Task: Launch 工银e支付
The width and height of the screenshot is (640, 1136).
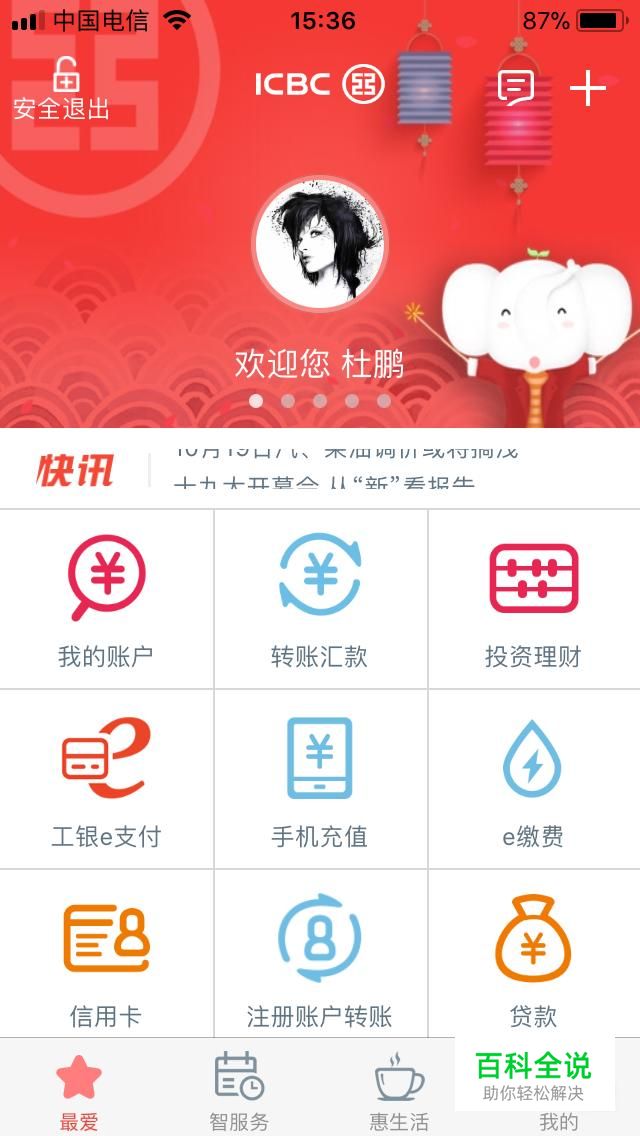Action: [x=106, y=780]
